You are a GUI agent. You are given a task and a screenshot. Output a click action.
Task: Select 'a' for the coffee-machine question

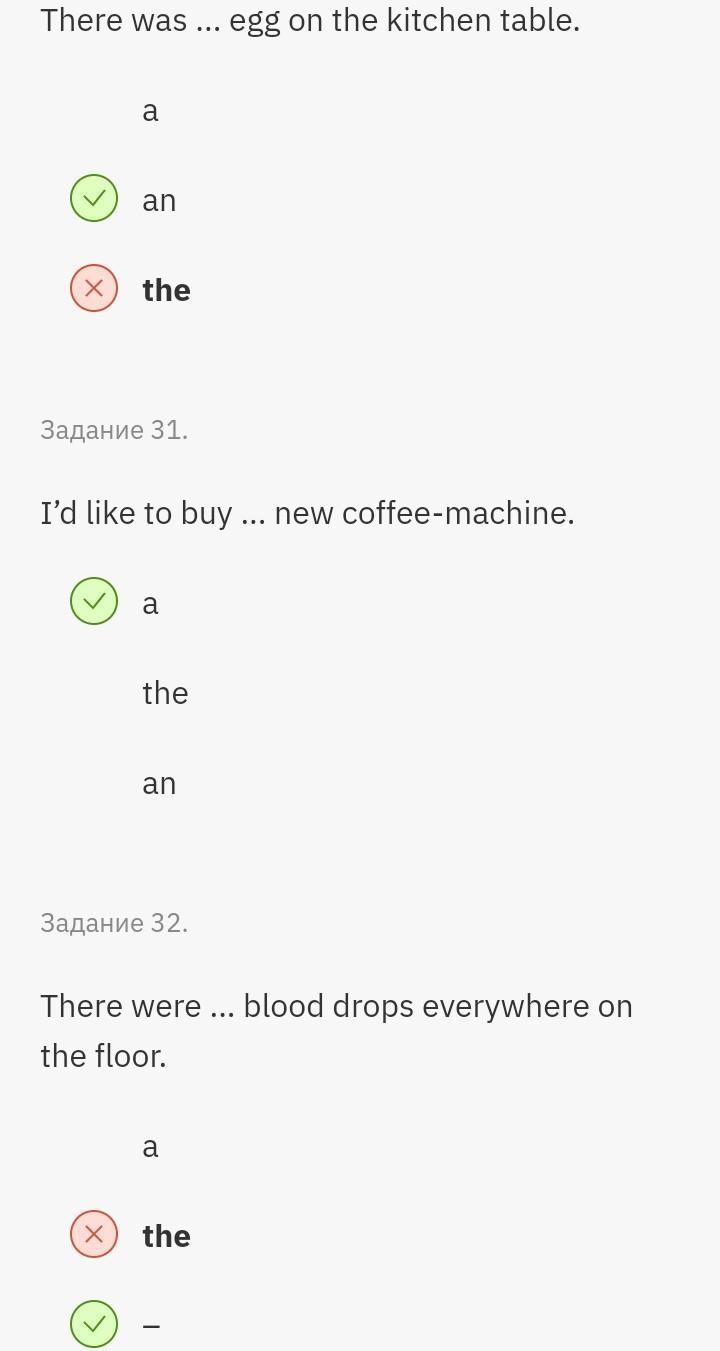pos(150,603)
